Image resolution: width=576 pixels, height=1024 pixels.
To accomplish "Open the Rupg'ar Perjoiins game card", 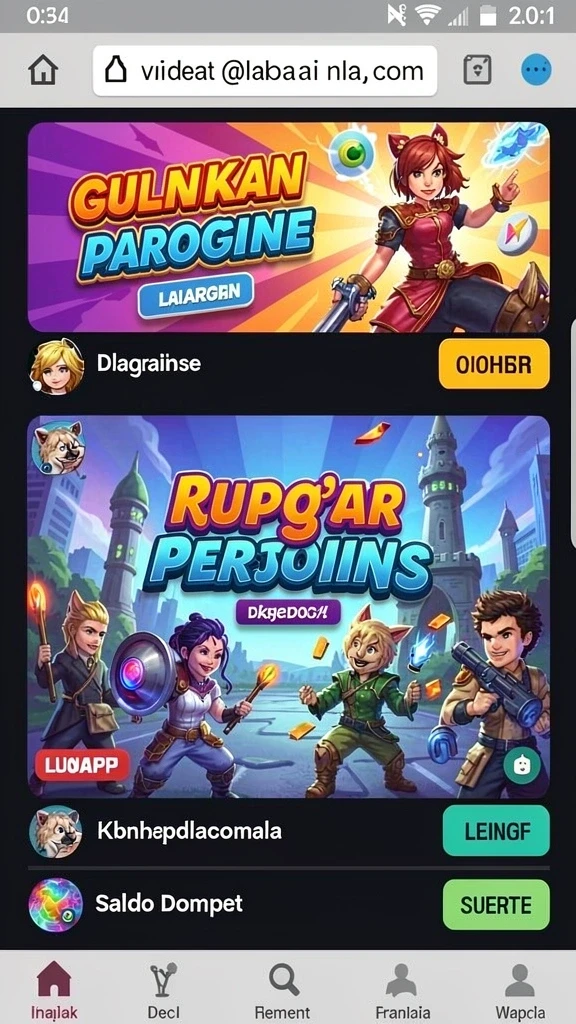I will point(288,607).
